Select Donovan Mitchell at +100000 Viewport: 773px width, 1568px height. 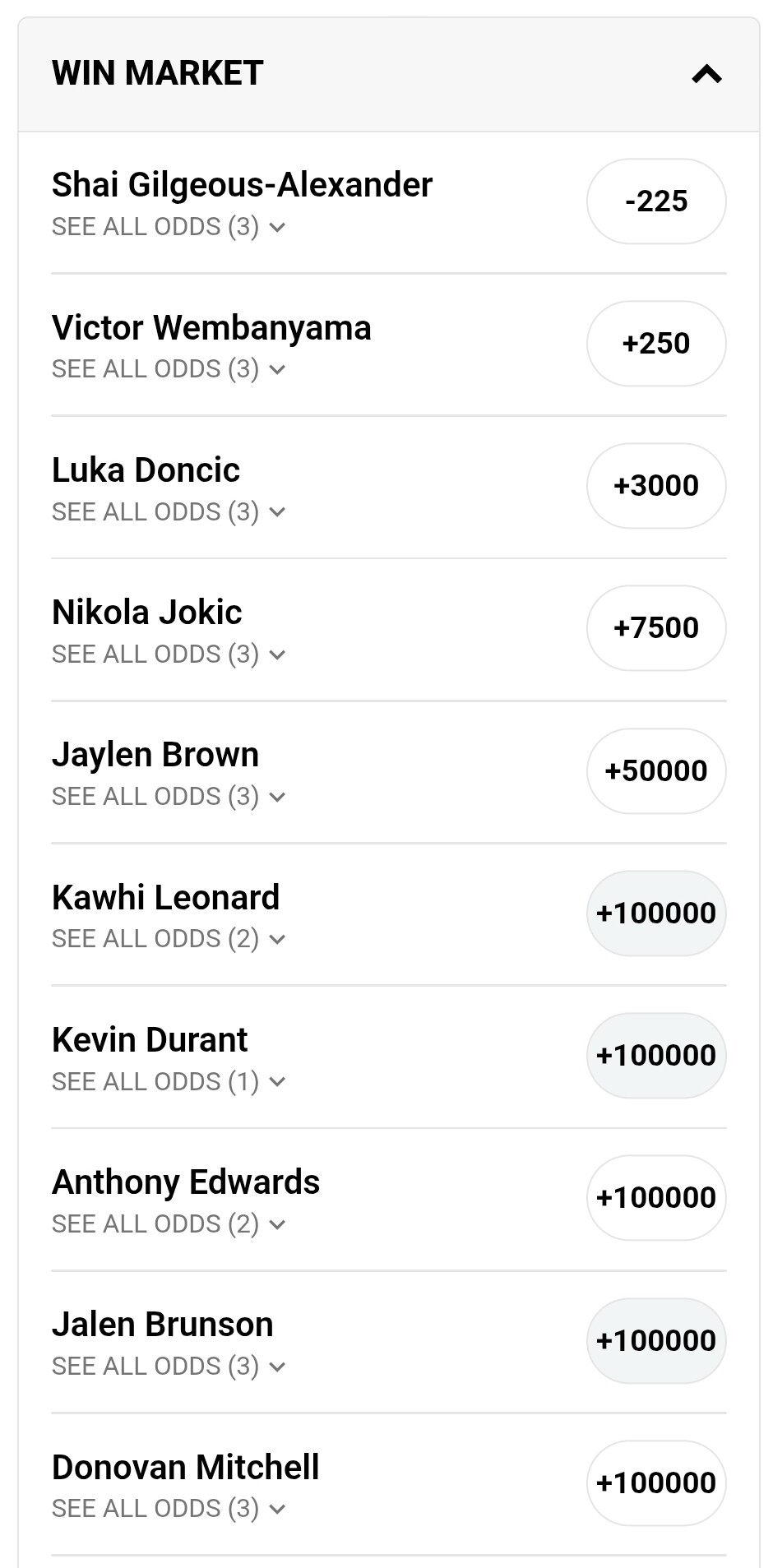tap(655, 1483)
